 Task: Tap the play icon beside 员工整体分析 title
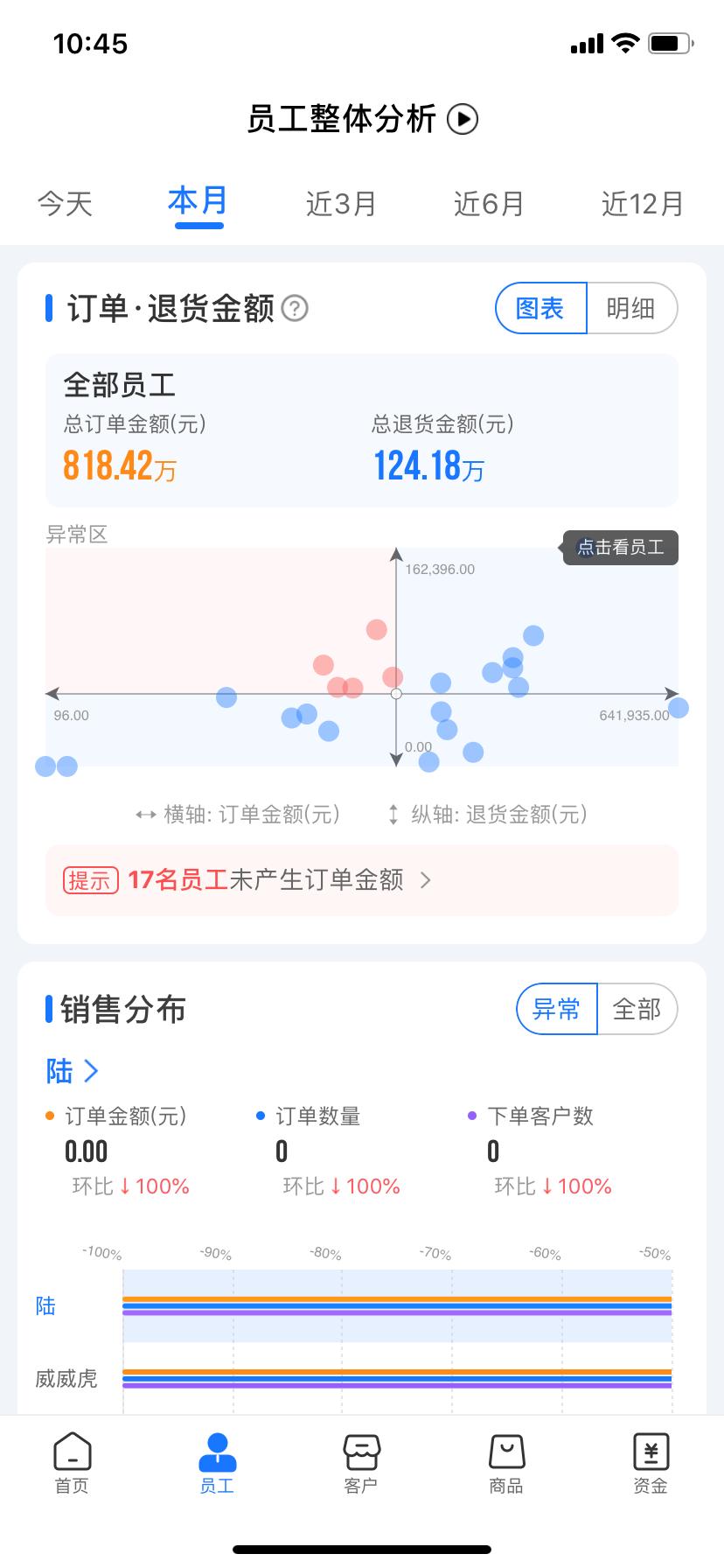click(x=464, y=119)
